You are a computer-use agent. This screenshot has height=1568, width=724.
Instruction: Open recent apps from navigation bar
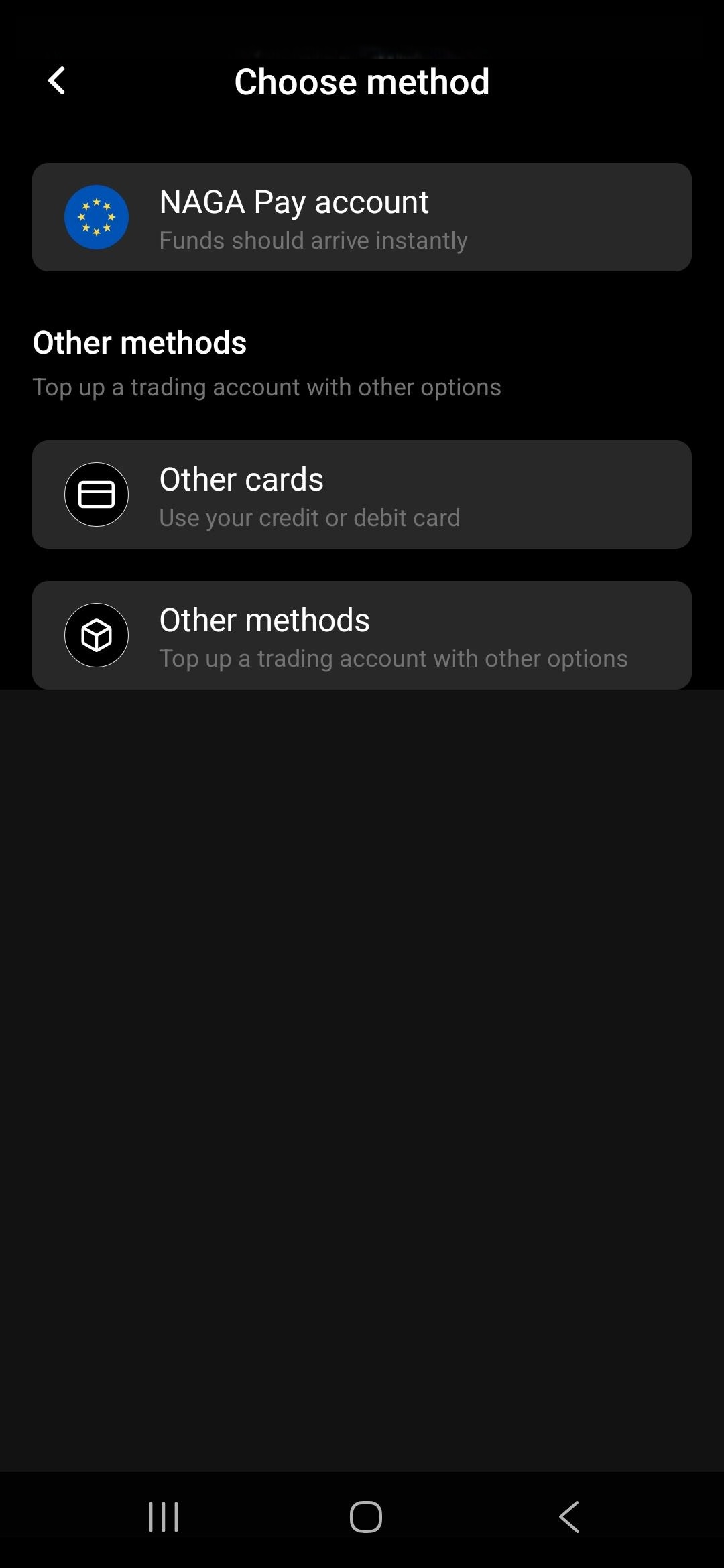pos(164,1517)
